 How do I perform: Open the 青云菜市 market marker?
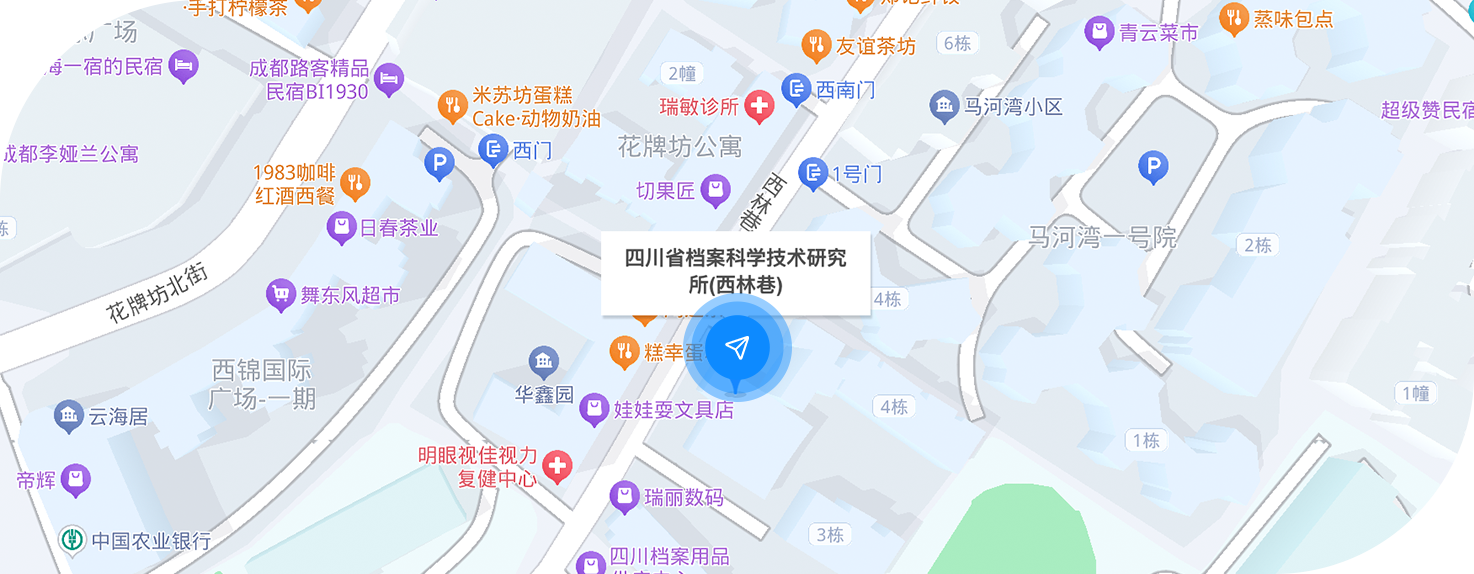pyautogui.click(x=1100, y=32)
